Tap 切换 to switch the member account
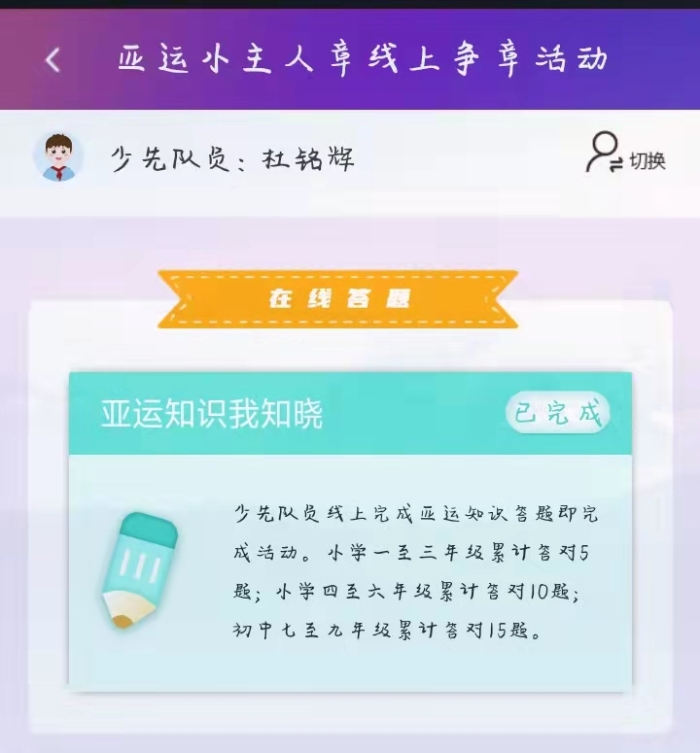The width and height of the screenshot is (700, 753). (x=626, y=156)
